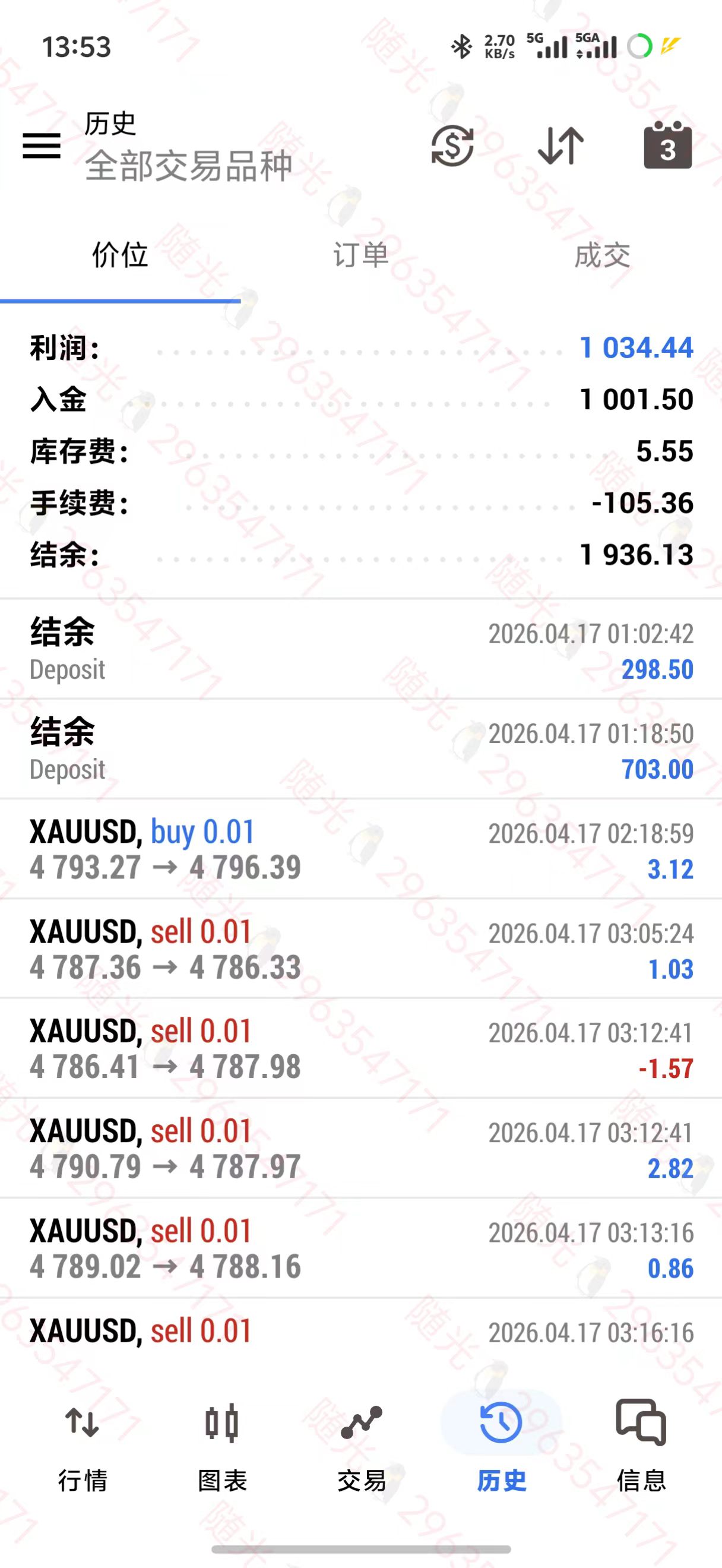Open the XAUUSD sell trade with -1.57 loss
The image size is (722, 1568).
(360, 1049)
